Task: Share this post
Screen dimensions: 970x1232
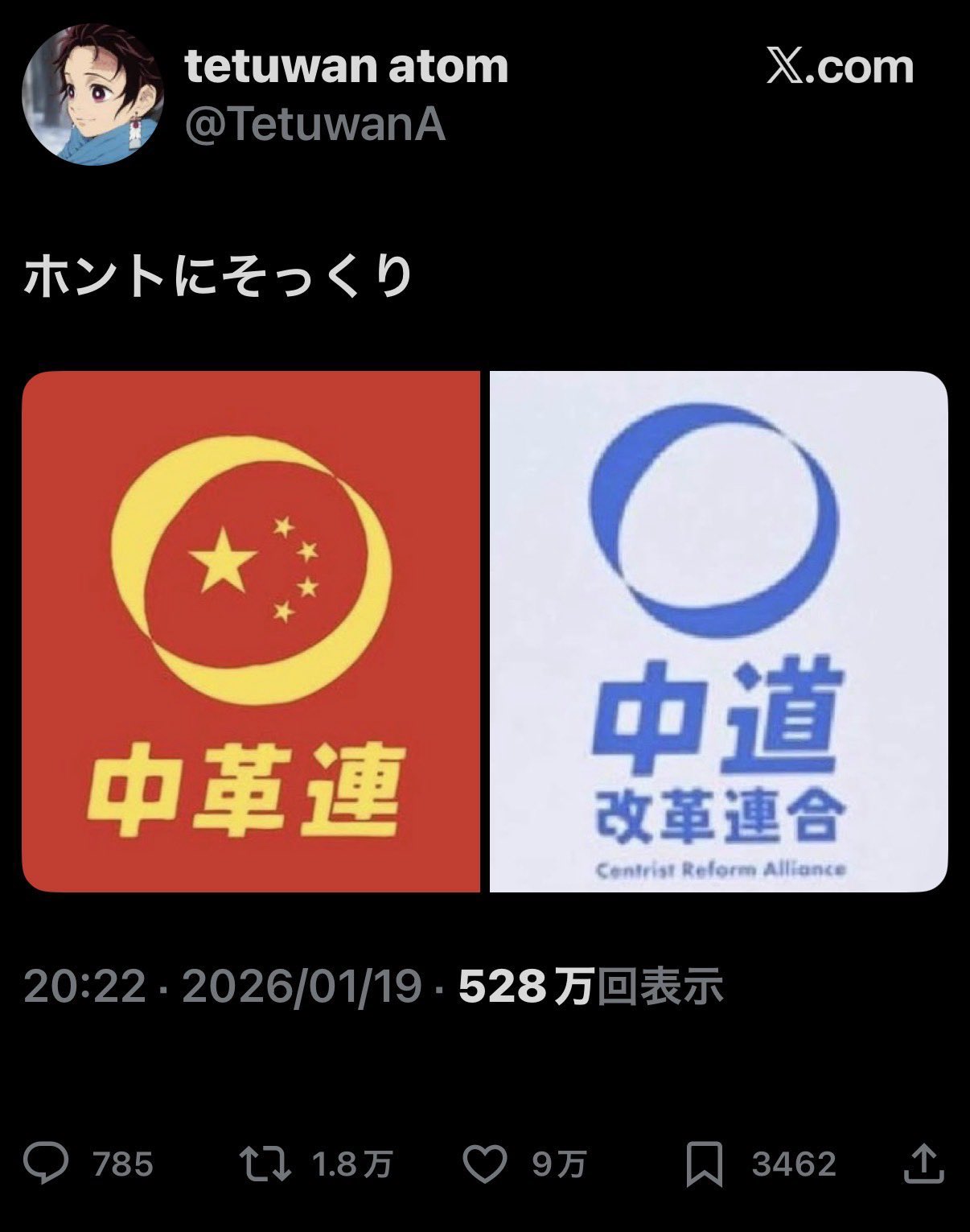Action: tap(924, 1164)
